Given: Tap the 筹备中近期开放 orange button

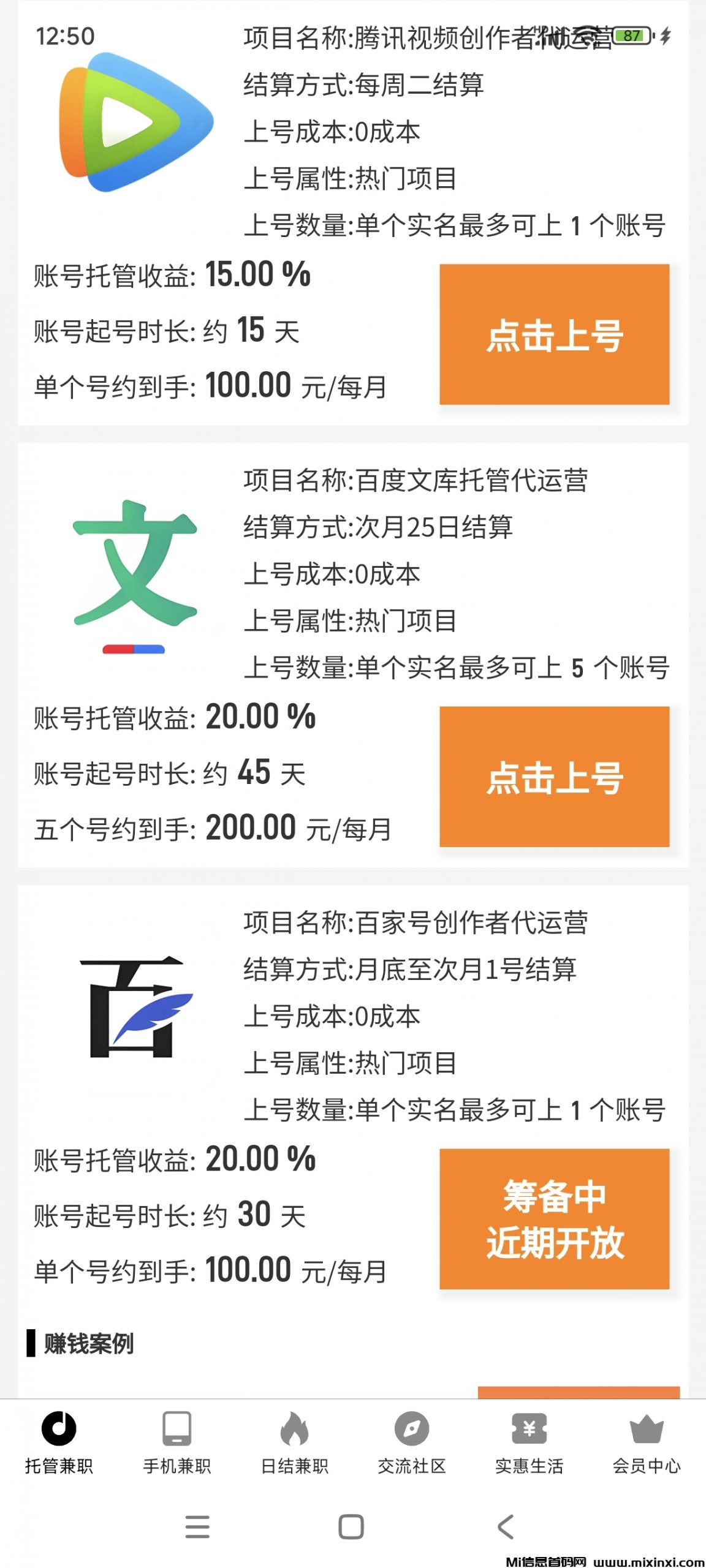Looking at the screenshot, I should (x=555, y=1219).
